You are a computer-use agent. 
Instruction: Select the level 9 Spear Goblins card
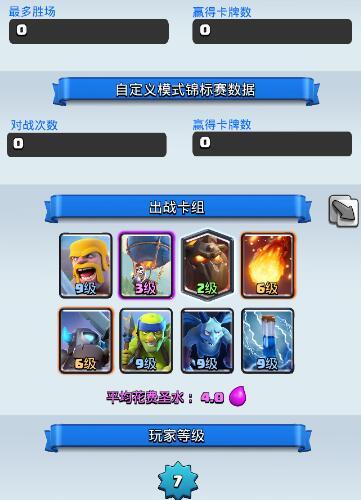click(x=146, y=341)
